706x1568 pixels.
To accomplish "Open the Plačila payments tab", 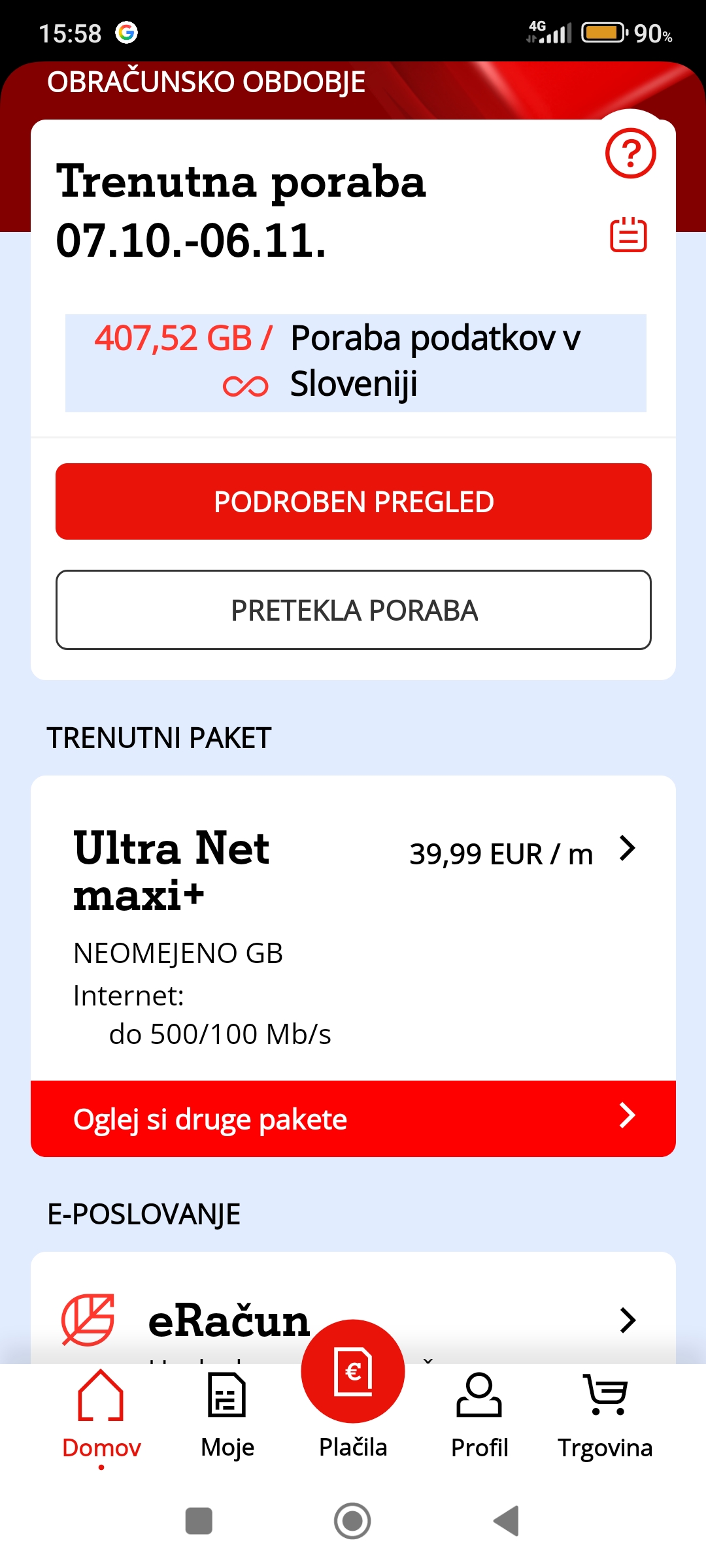I will tap(353, 1392).
